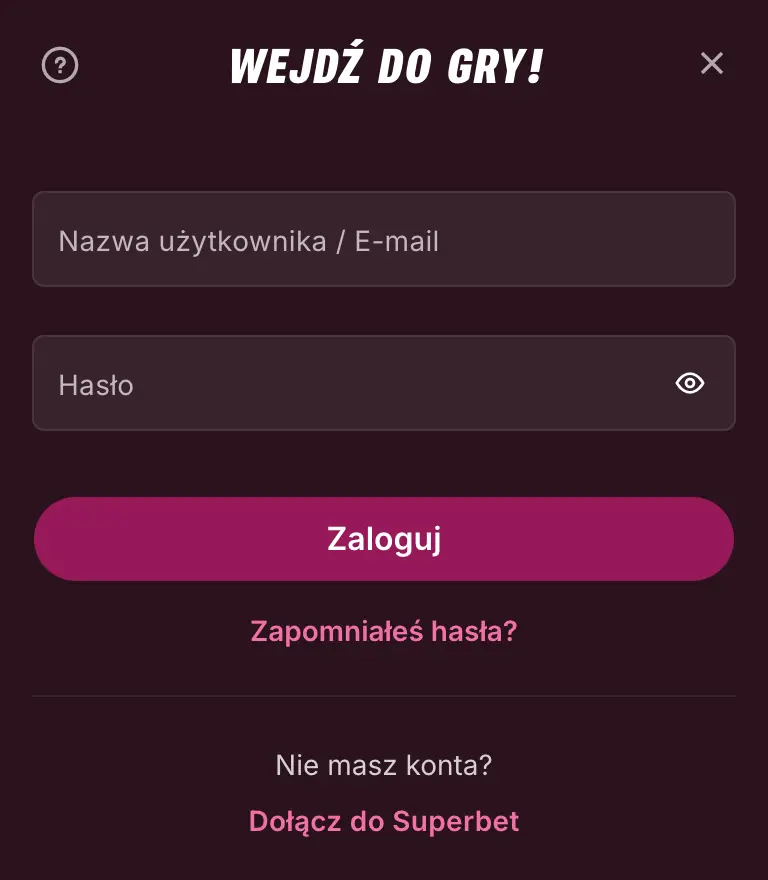Screen dimensions: 768x880
Task: Click the pink login button
Action: point(384,538)
